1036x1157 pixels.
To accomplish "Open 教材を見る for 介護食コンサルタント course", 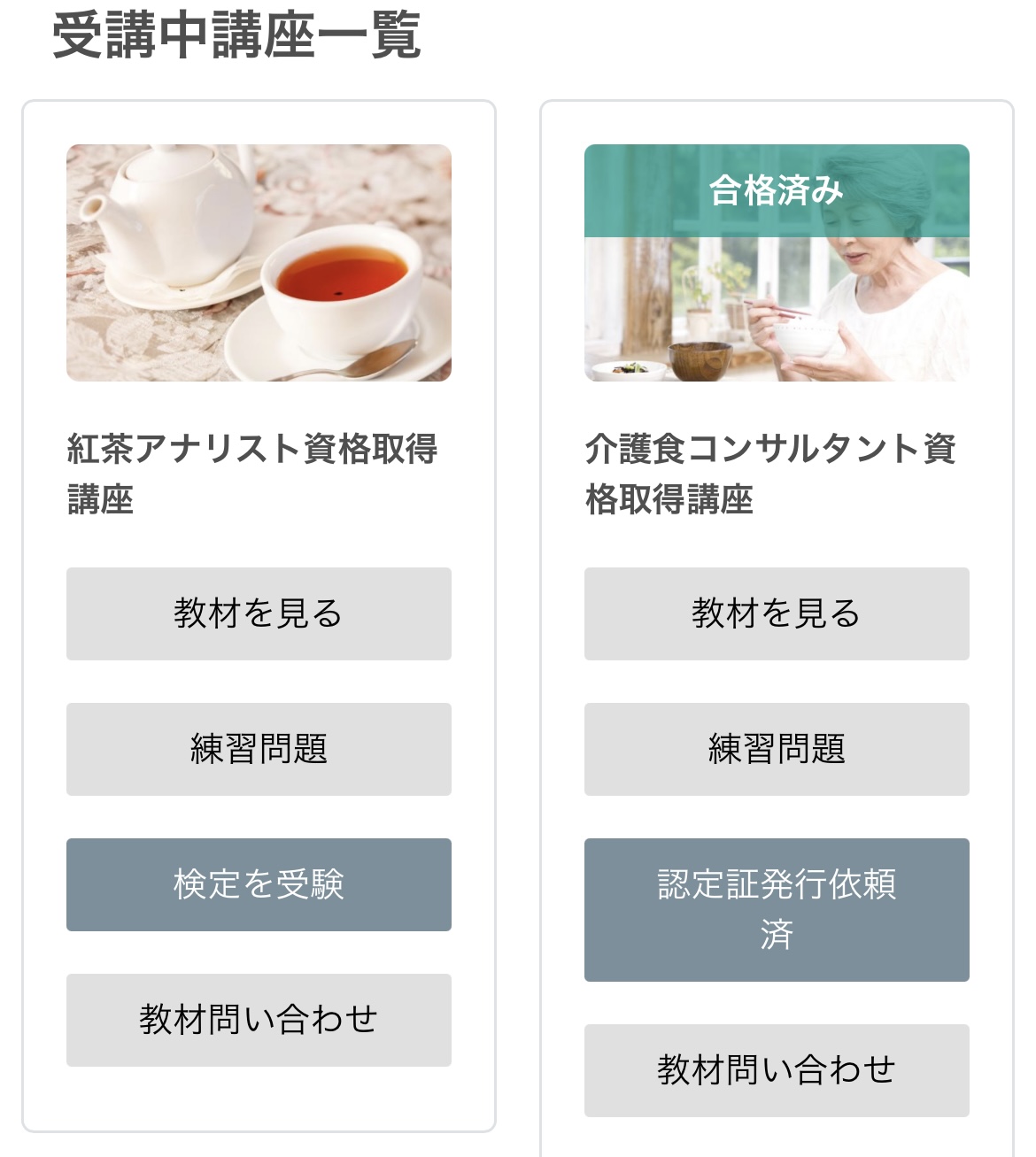I will coord(777,613).
